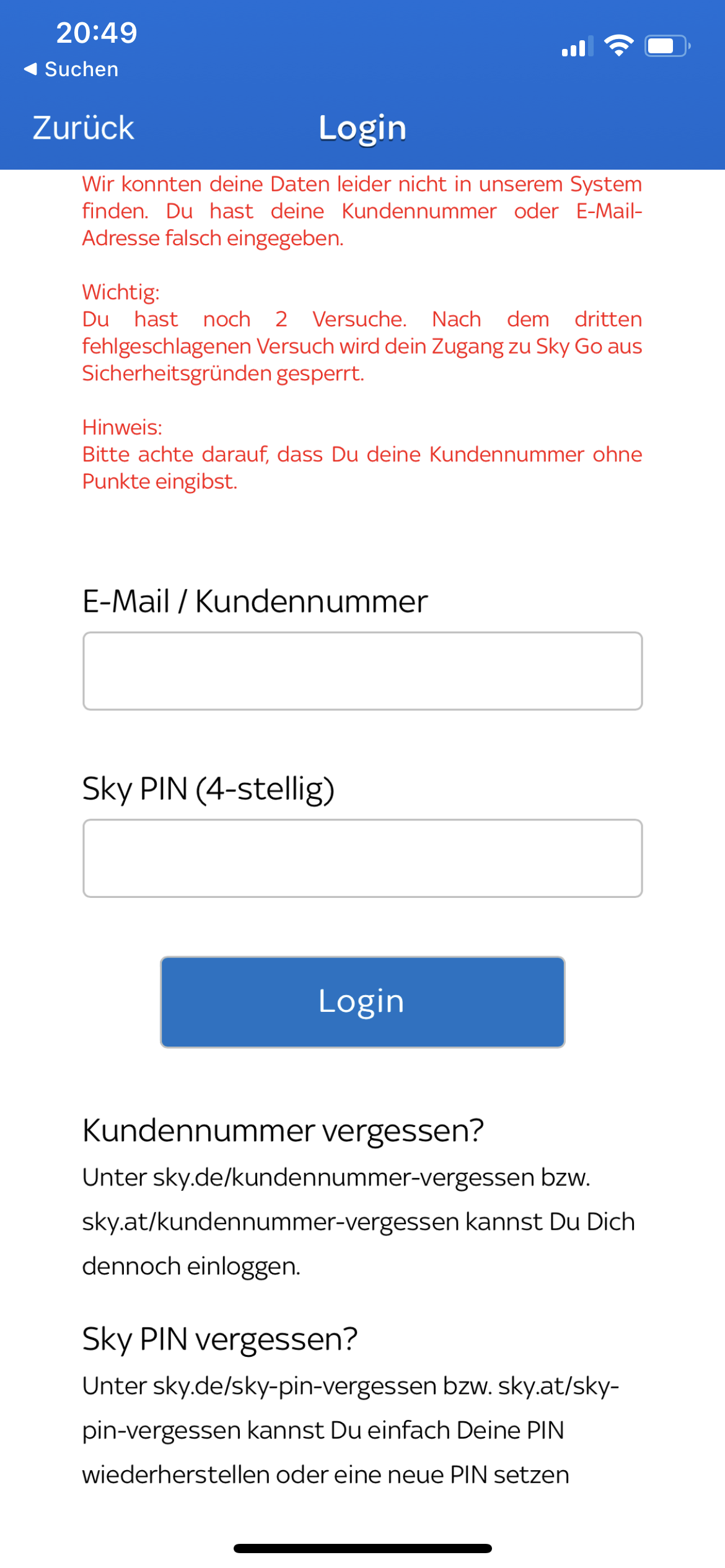Return to Suchen via status bar link
Screen dimensions: 725x1568
(71, 69)
